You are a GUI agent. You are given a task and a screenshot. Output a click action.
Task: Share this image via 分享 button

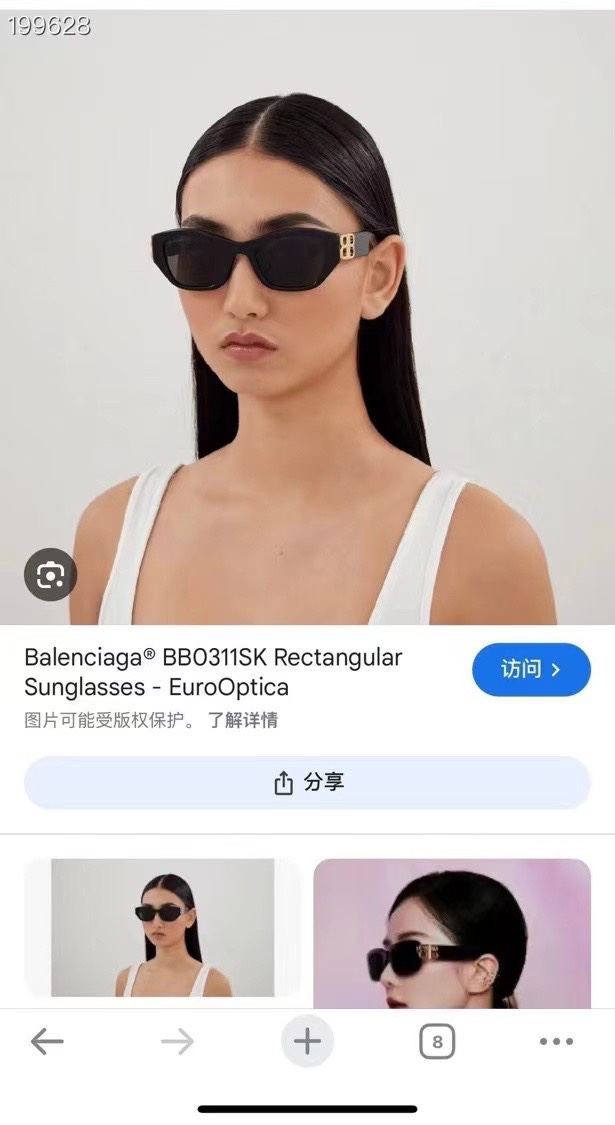(307, 782)
